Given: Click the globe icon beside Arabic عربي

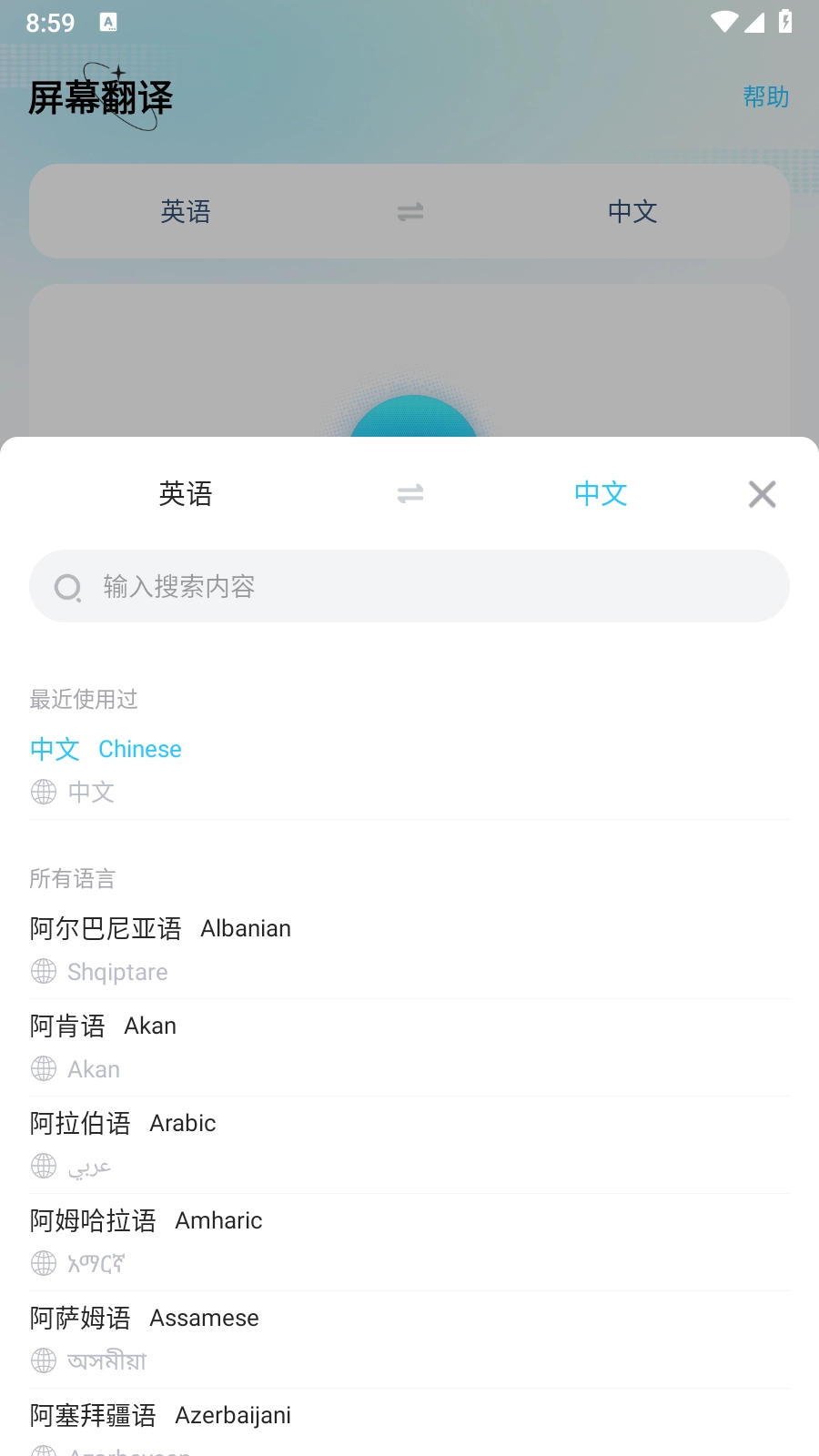Looking at the screenshot, I should point(43,1166).
